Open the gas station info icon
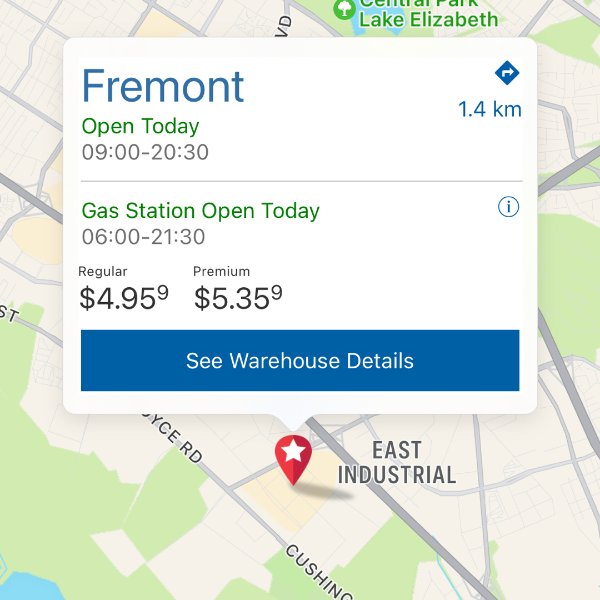This screenshot has width=600, height=600. click(508, 207)
